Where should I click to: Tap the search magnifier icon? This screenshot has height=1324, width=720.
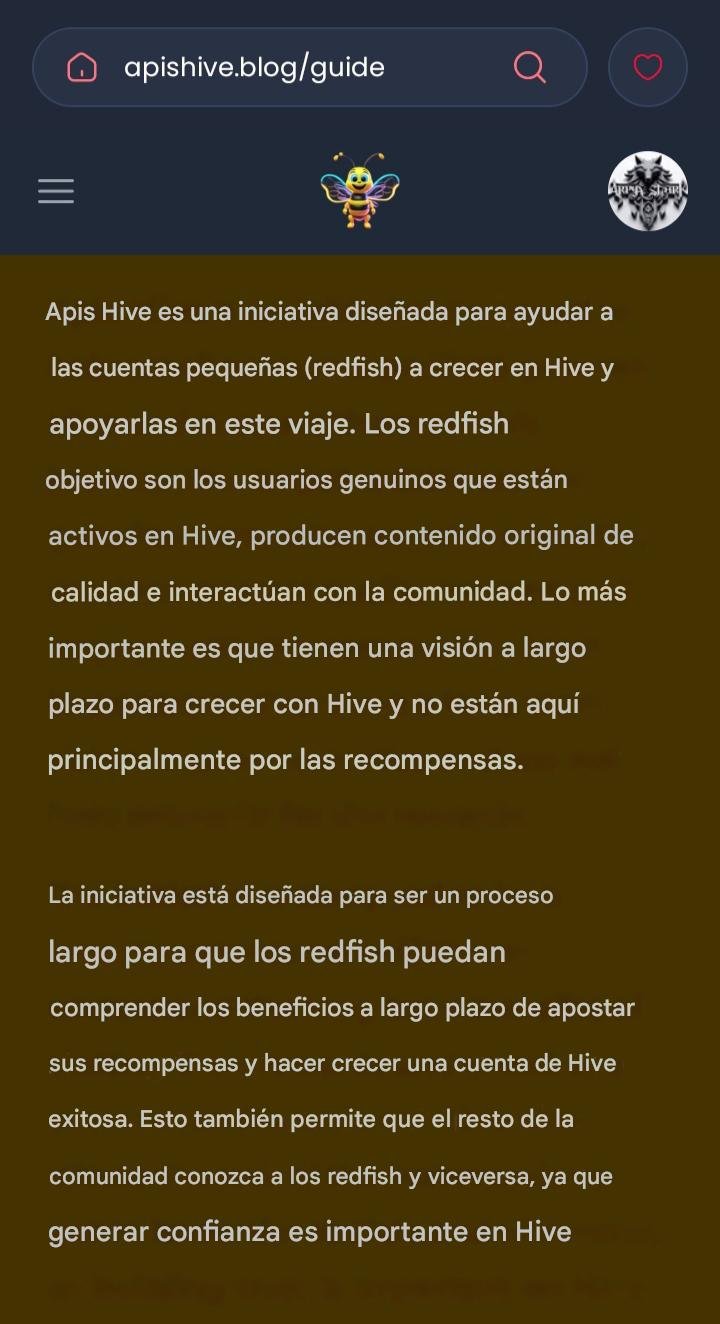click(x=529, y=67)
